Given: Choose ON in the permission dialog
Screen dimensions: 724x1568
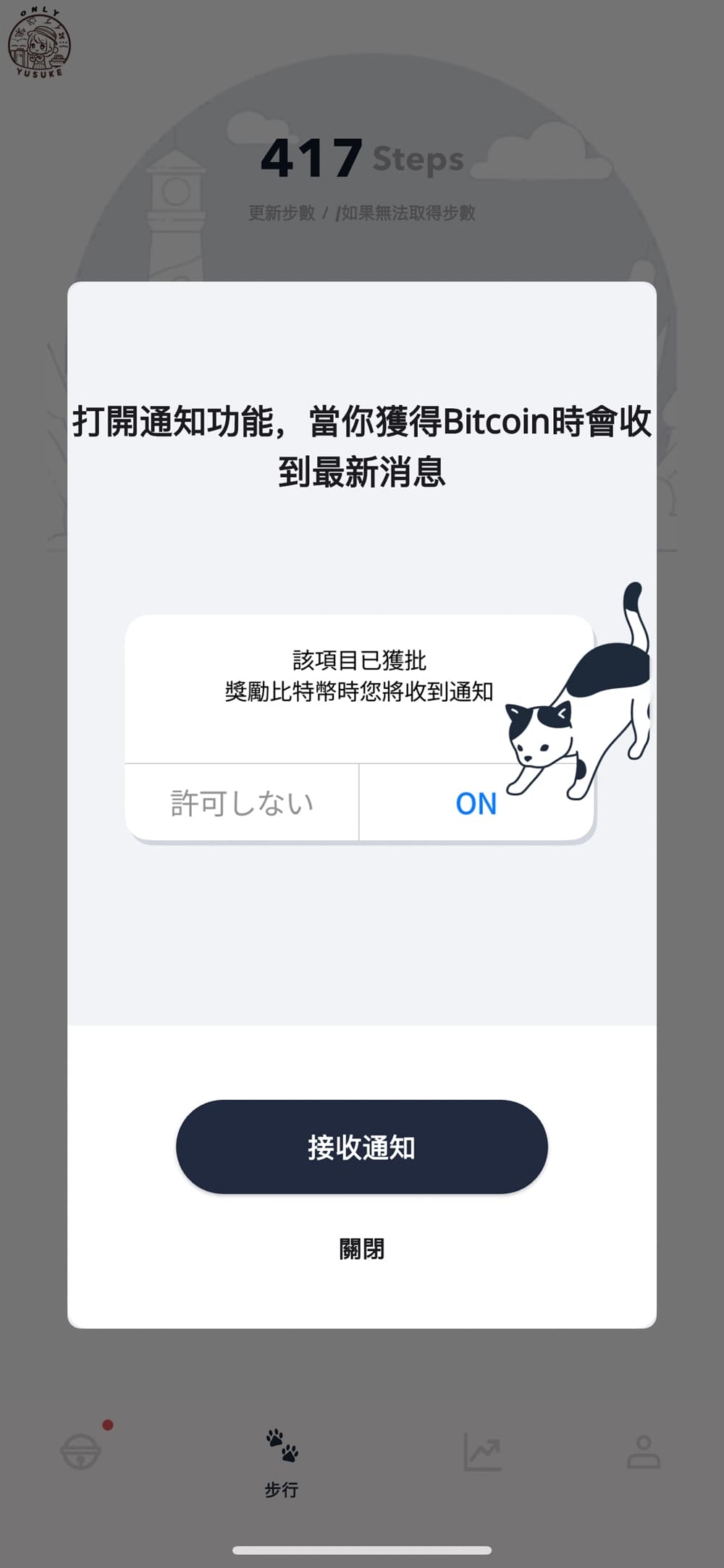Looking at the screenshot, I should [476, 803].
